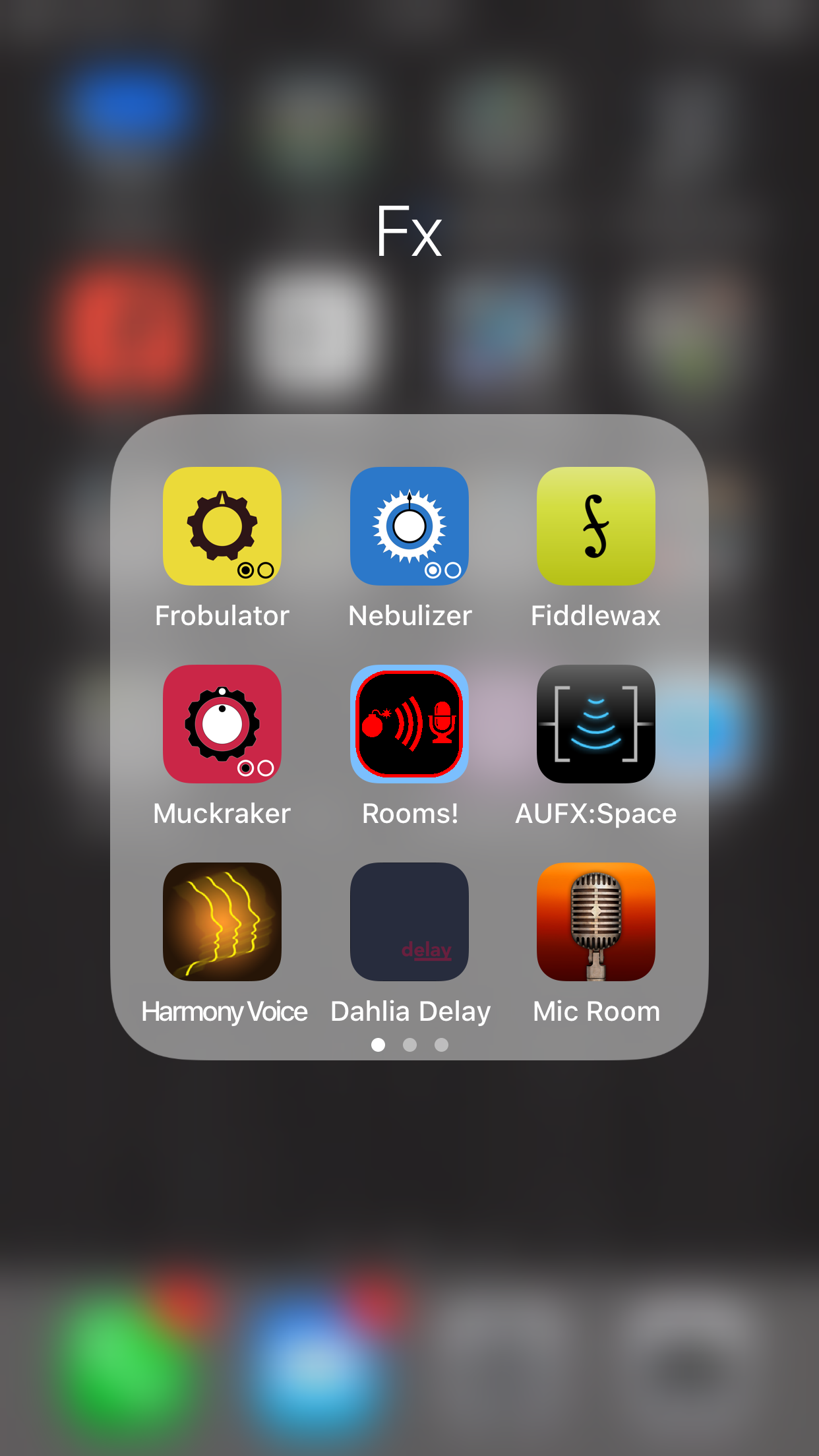
Task: Tap the folder page indicator dots
Action: (409, 1045)
